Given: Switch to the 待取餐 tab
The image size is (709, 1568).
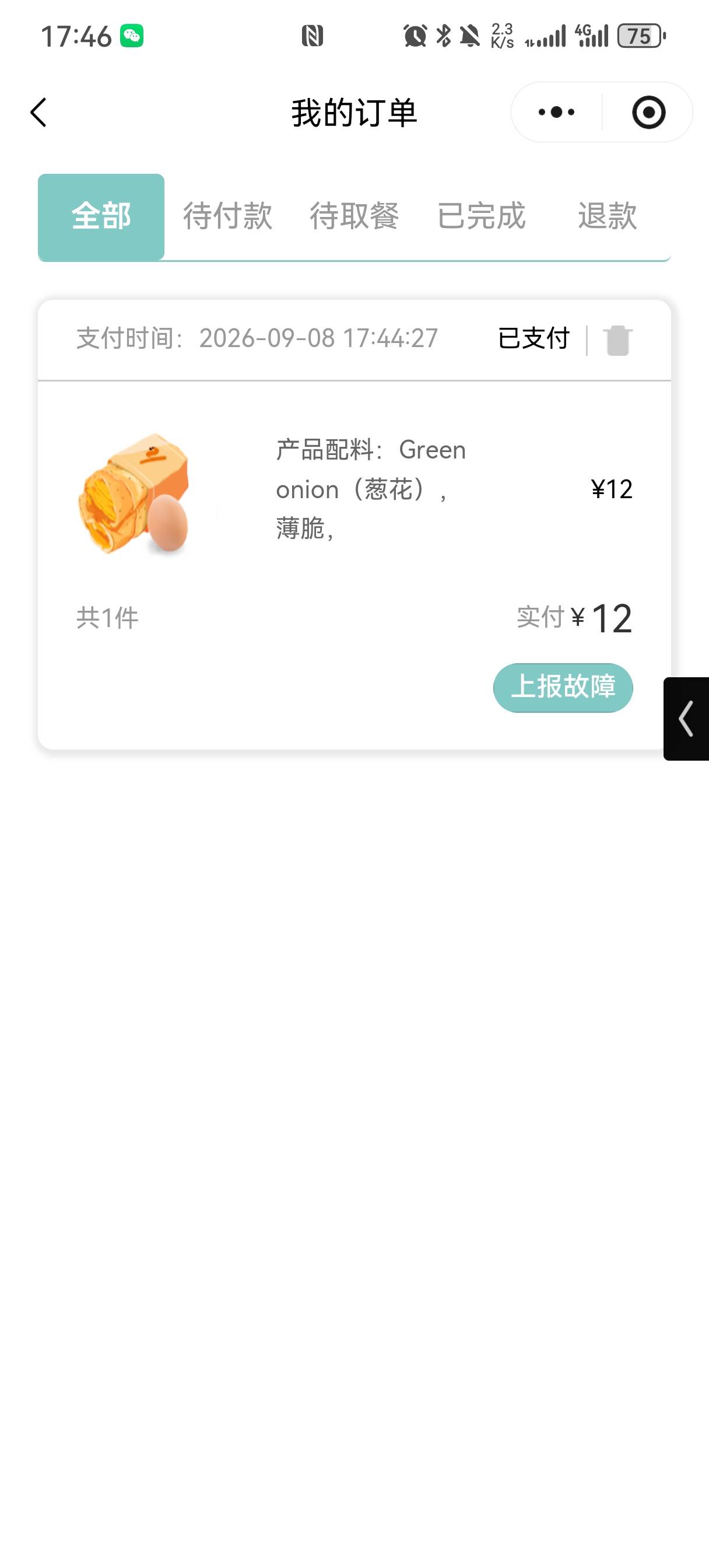Looking at the screenshot, I should click(x=354, y=216).
